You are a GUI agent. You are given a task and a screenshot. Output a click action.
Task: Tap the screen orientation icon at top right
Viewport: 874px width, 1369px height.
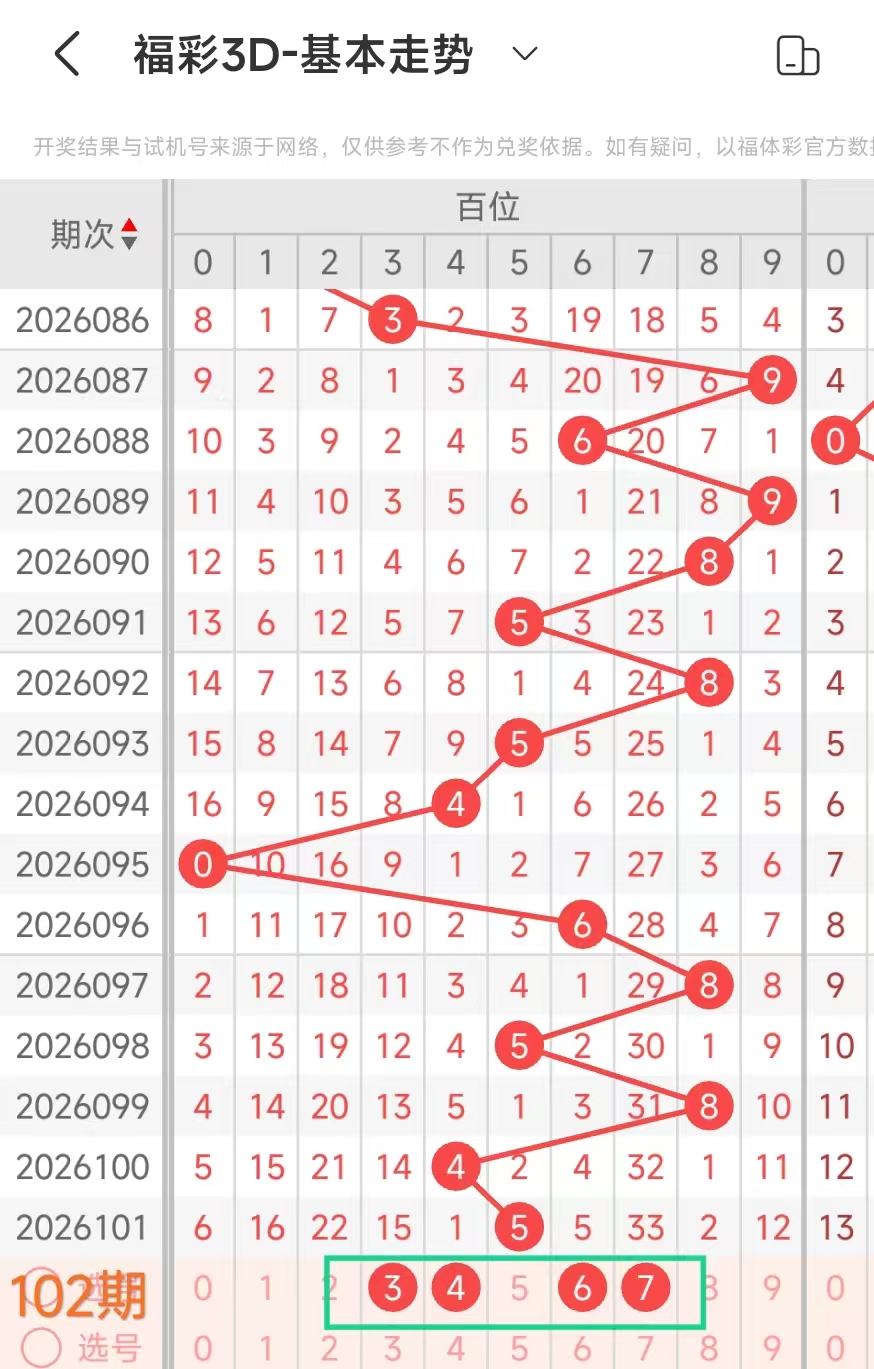[x=797, y=56]
